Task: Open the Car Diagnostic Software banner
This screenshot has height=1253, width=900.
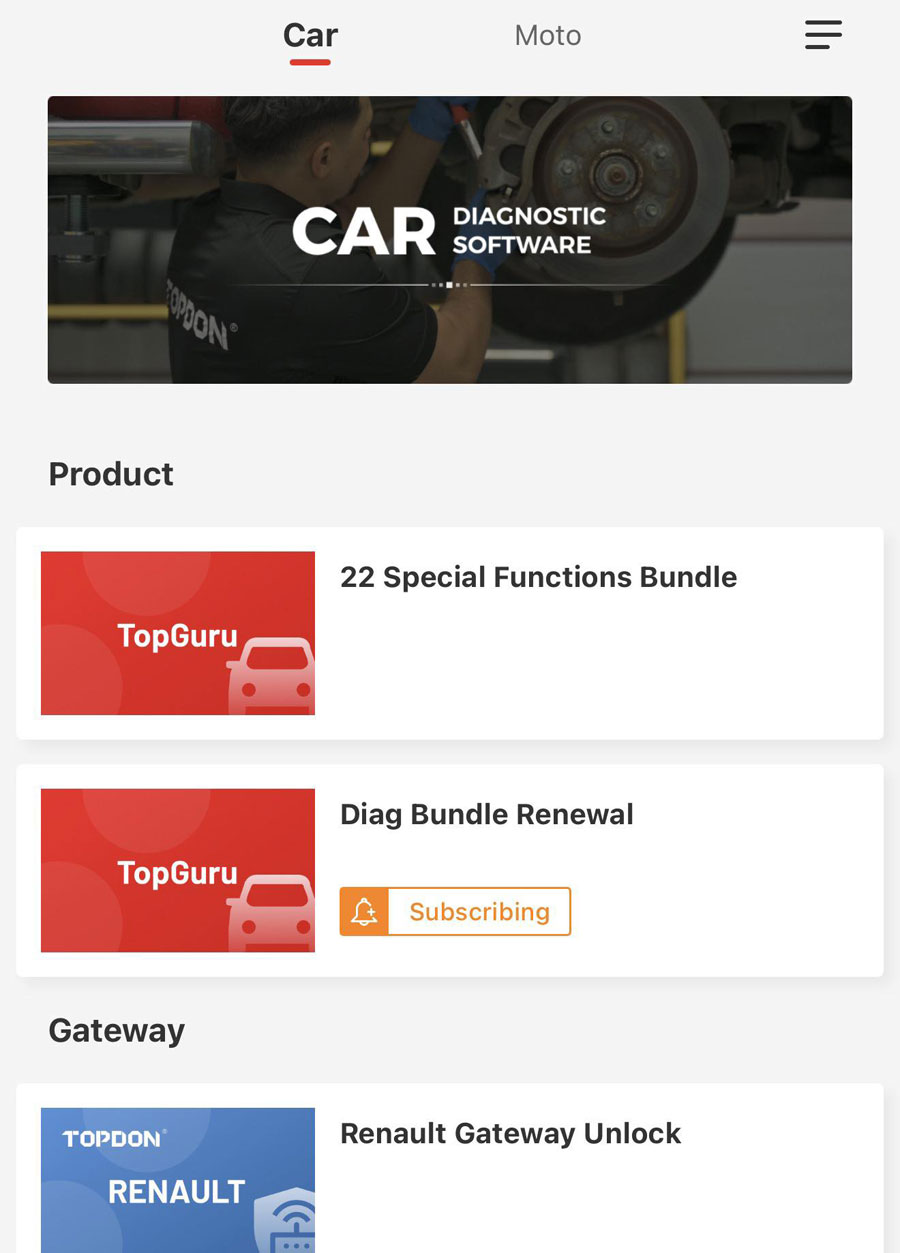Action: (x=450, y=240)
